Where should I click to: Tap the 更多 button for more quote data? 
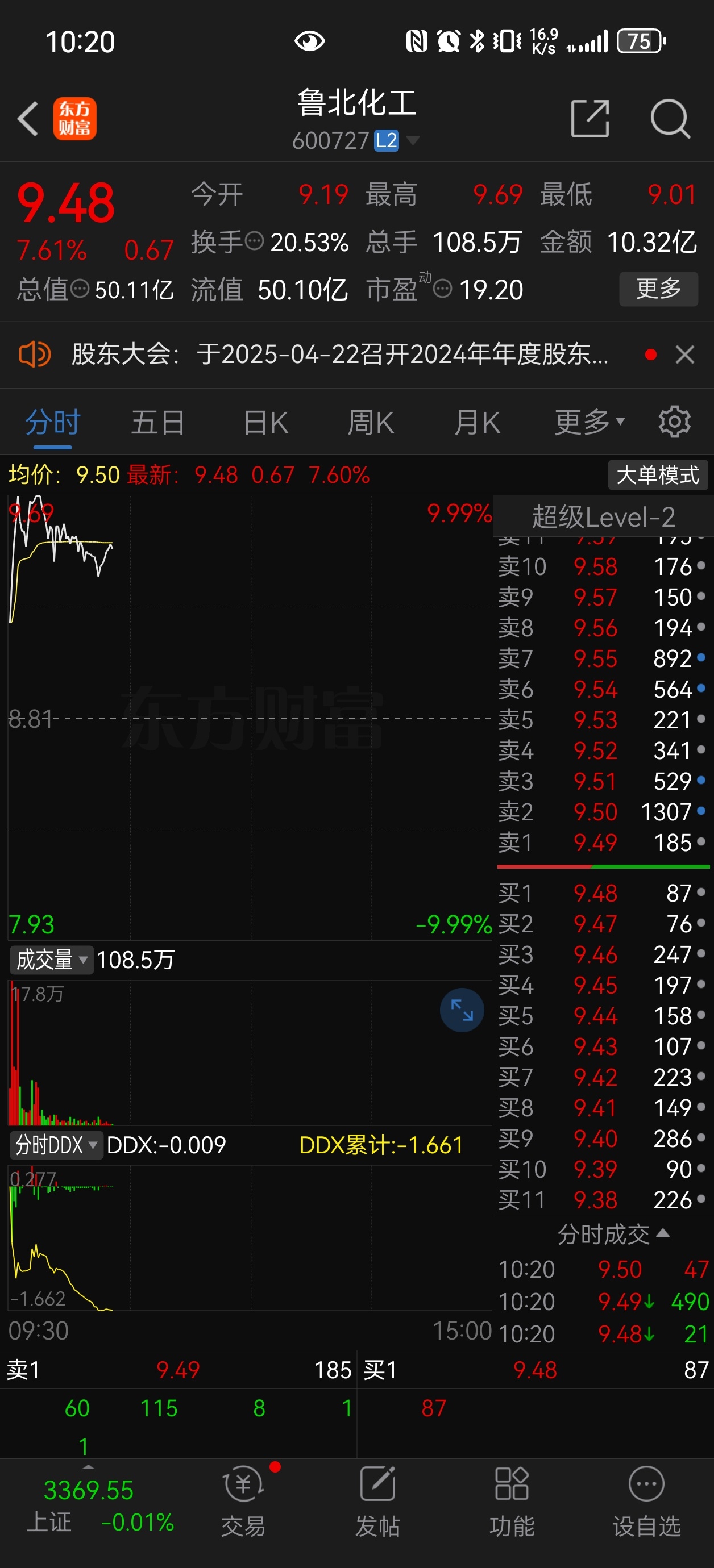[x=658, y=289]
